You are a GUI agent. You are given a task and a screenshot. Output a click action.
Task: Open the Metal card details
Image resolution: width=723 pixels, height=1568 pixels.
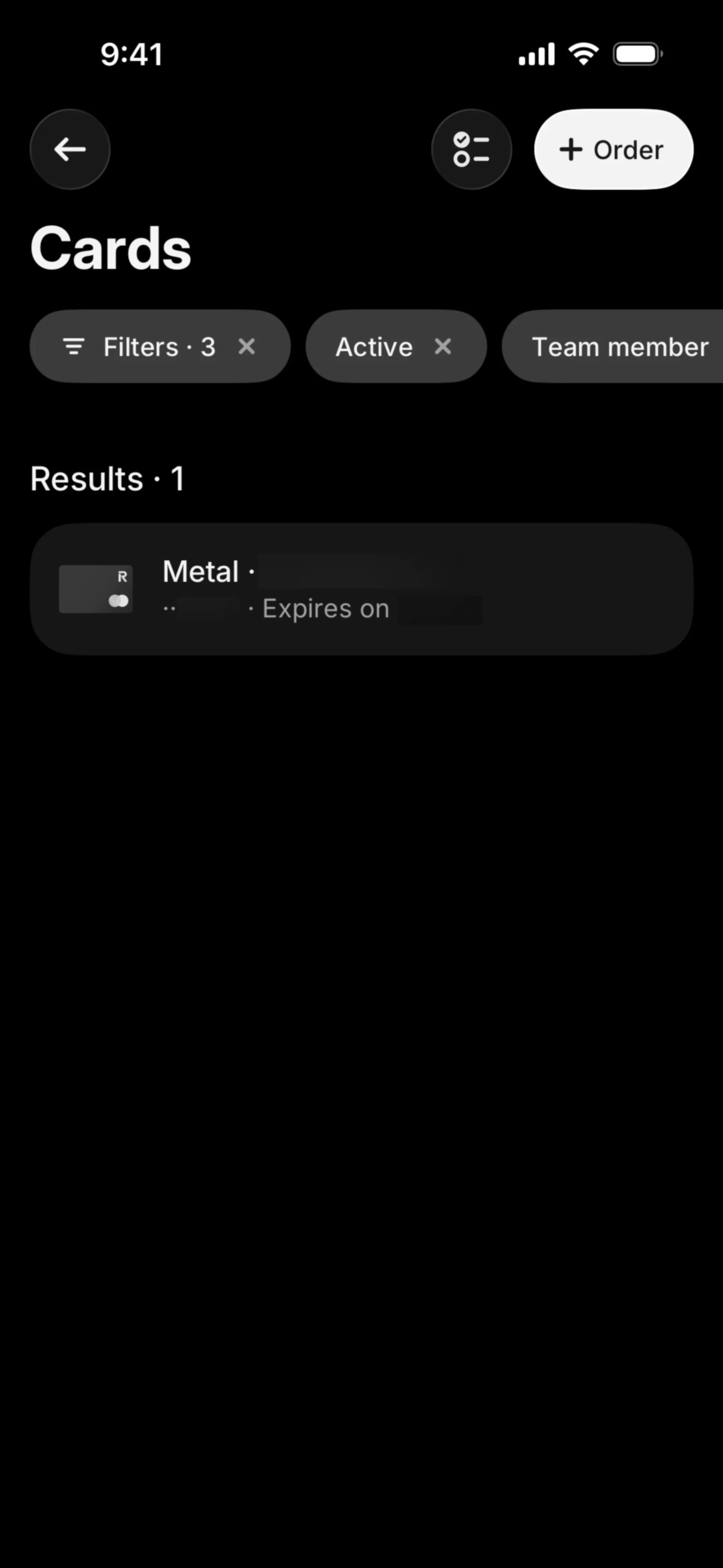[361, 589]
